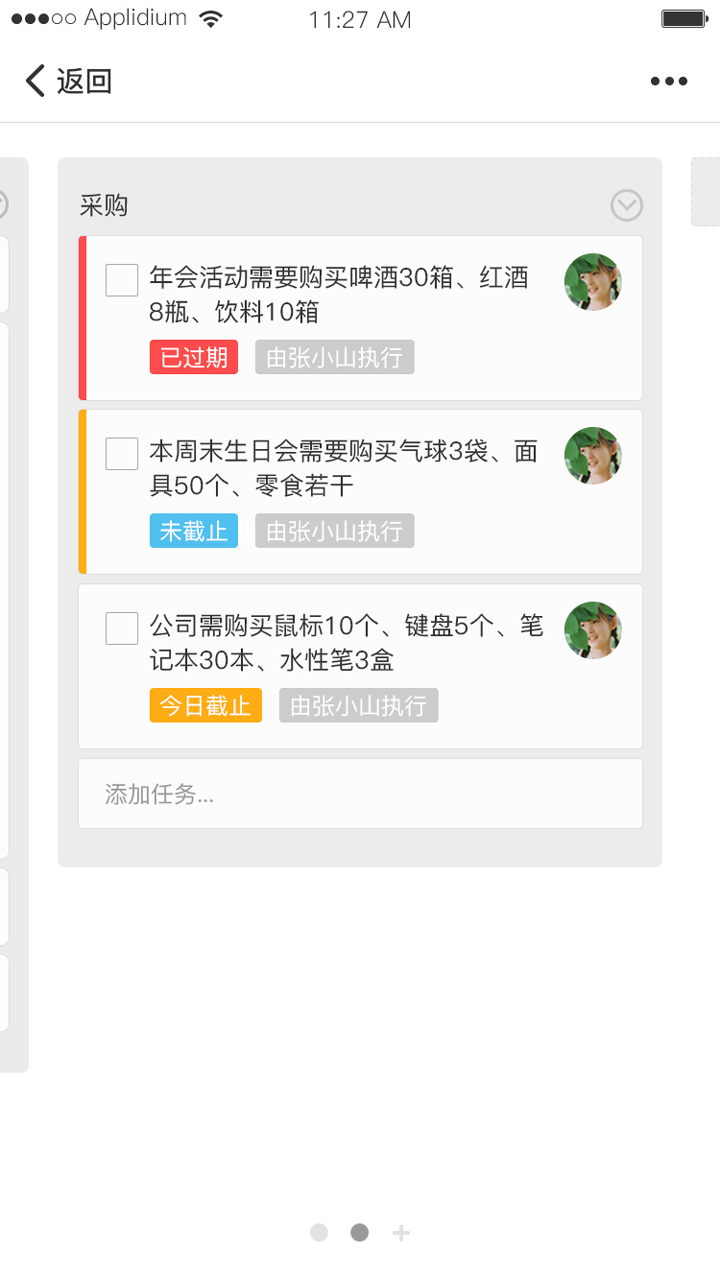Check off the 啤酒30箱 purchase task
The width and height of the screenshot is (720, 1280).
[x=122, y=280]
